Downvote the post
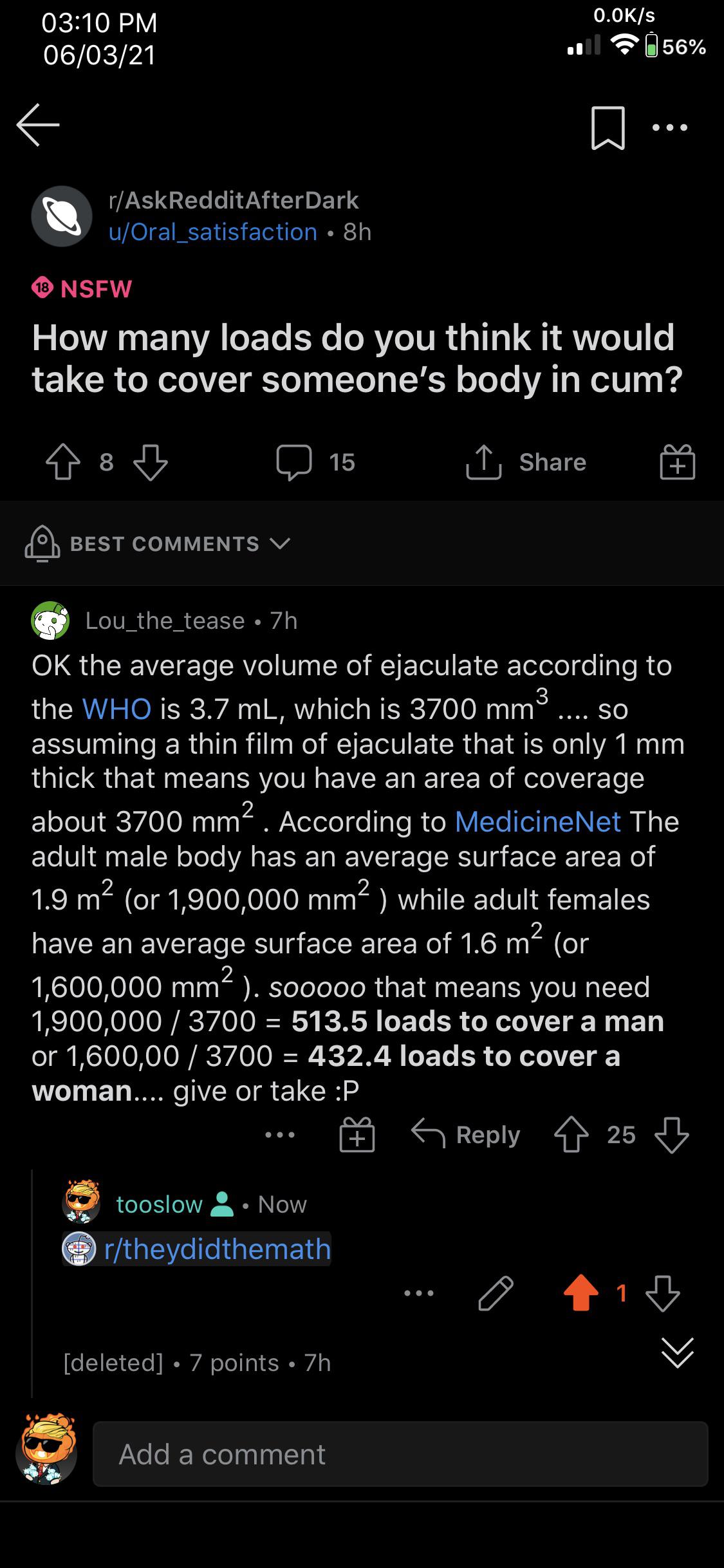The image size is (724, 1568). click(x=150, y=462)
